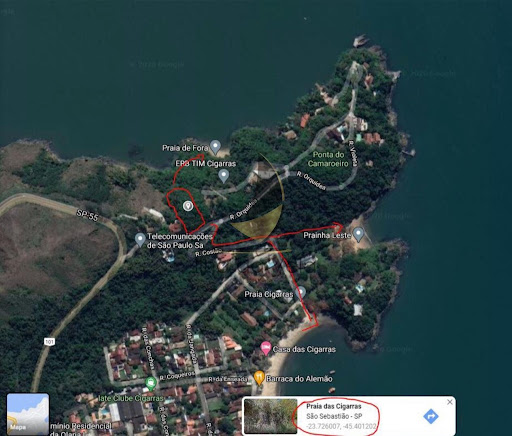Tap the selected pin inside red outline
The image size is (512, 436).
[188, 206]
